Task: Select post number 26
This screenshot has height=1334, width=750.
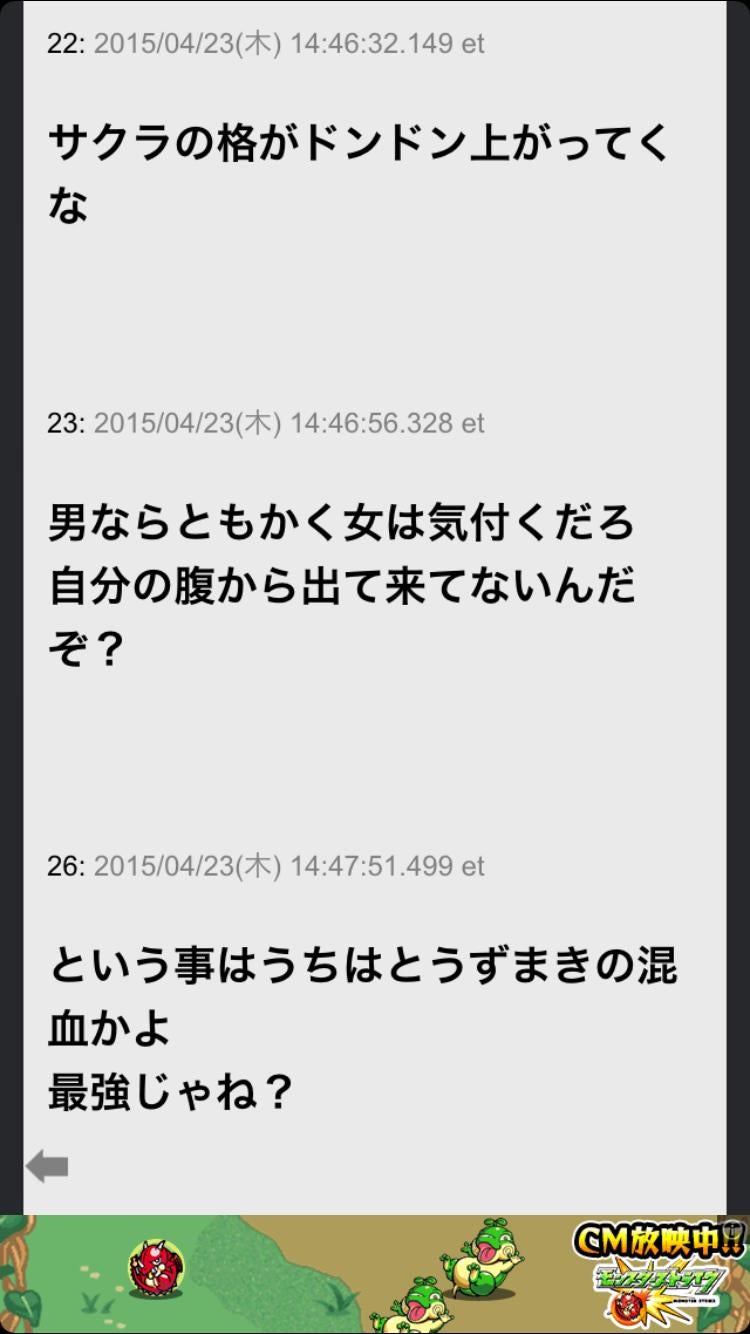Action: point(62,866)
